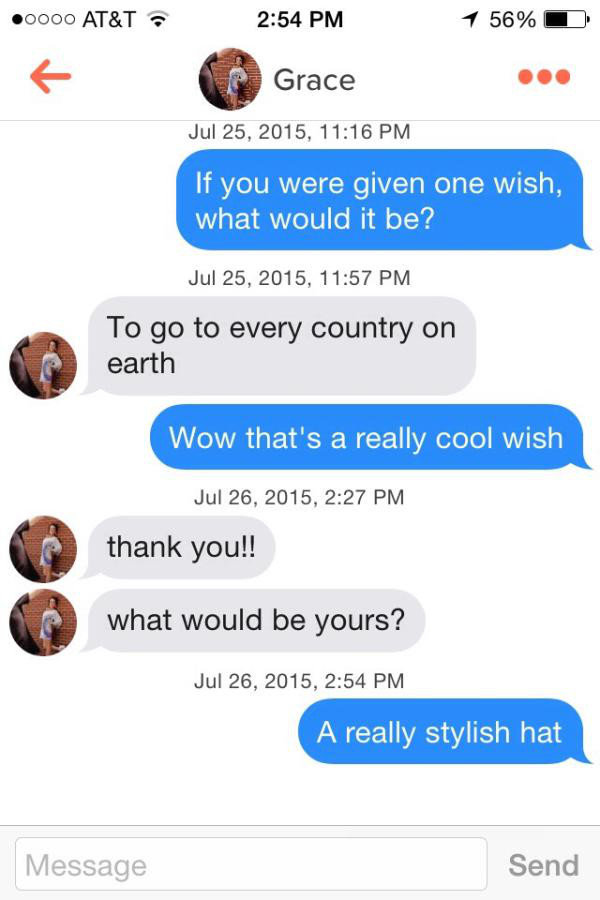Tap the Send button
The height and width of the screenshot is (900, 600).
point(543,865)
